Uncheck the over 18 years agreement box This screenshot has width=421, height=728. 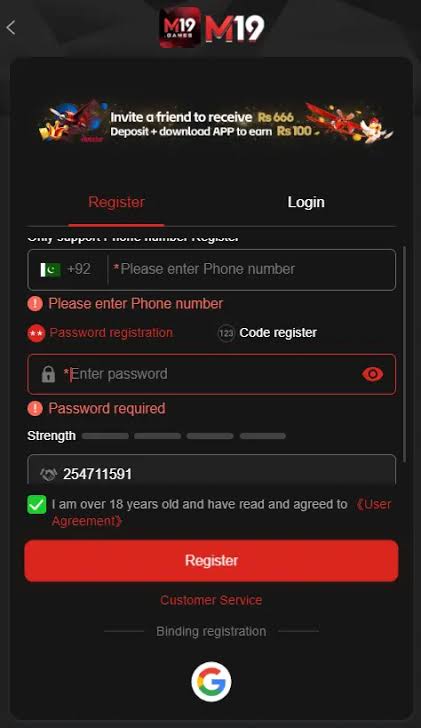[x=37, y=505]
